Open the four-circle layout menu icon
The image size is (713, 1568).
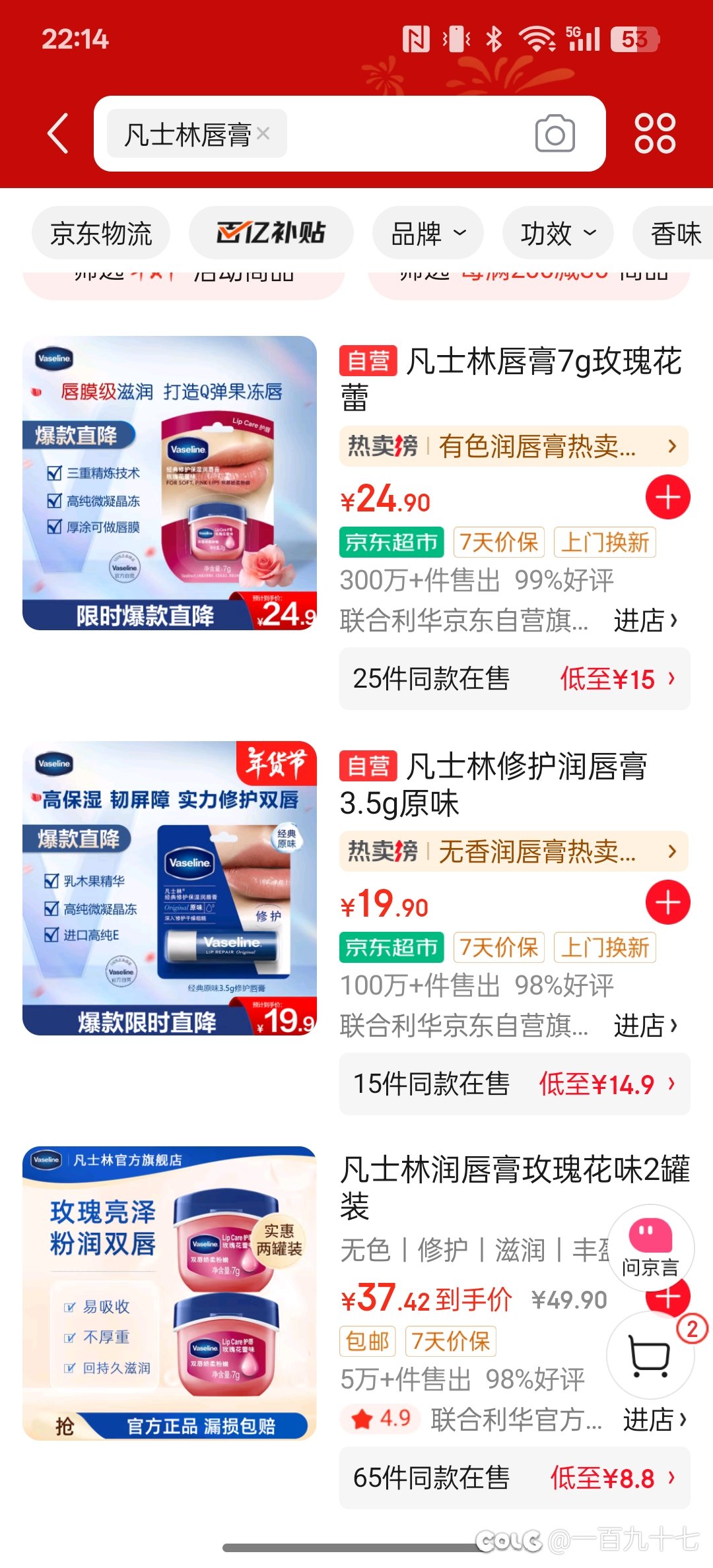pos(654,133)
